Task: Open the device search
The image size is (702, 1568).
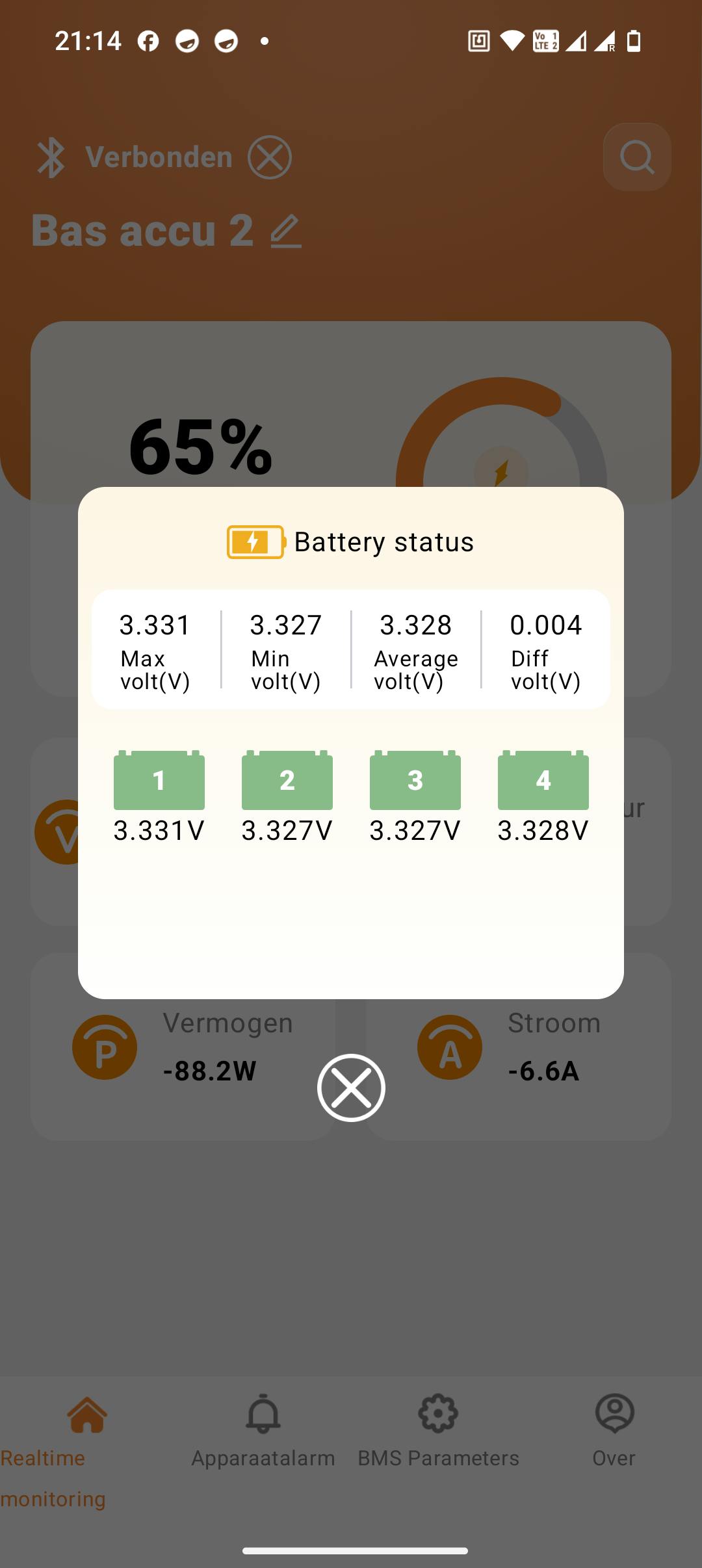Action: pos(636,157)
